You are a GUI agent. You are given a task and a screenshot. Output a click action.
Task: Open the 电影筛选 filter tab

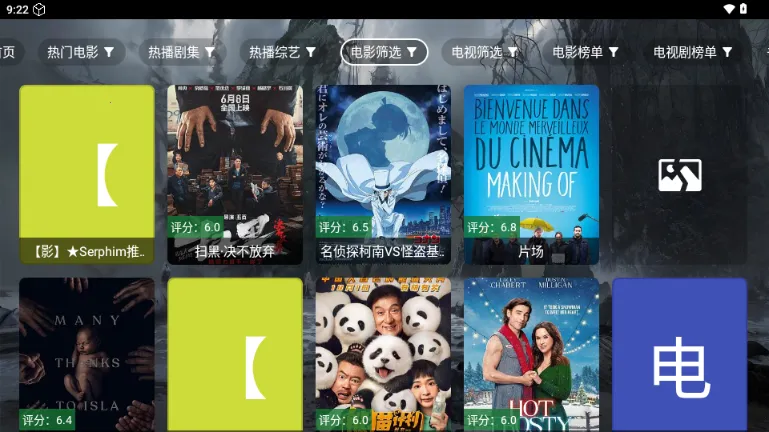click(x=384, y=52)
